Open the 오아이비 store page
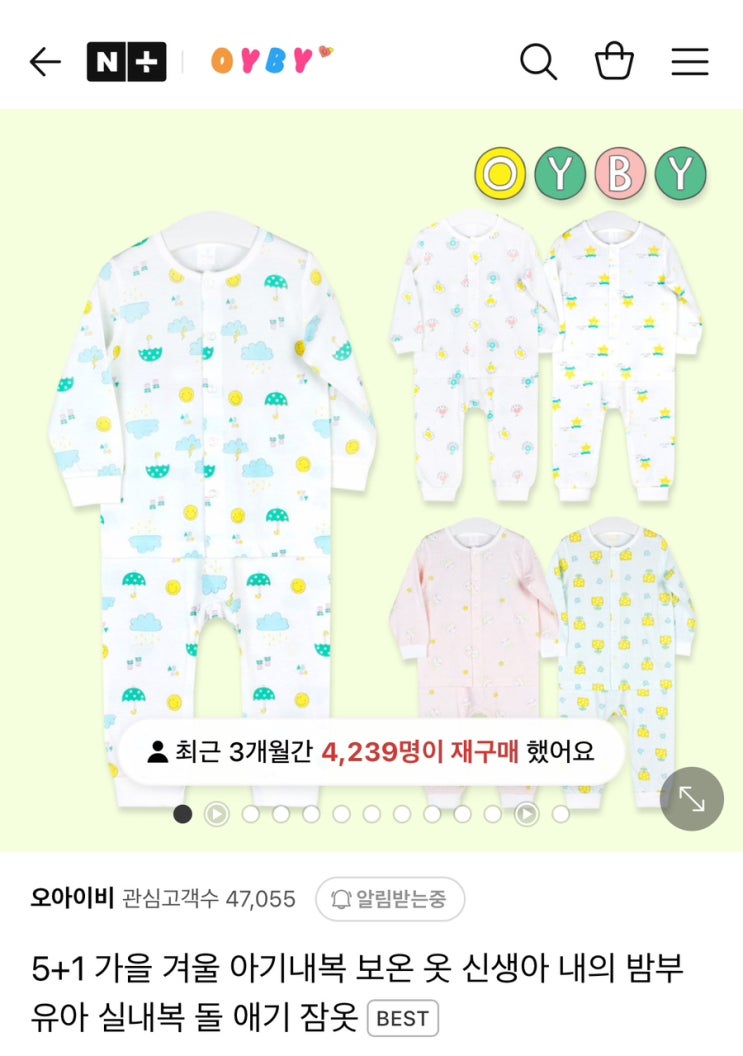This screenshot has height=1056, width=743. tap(72, 898)
